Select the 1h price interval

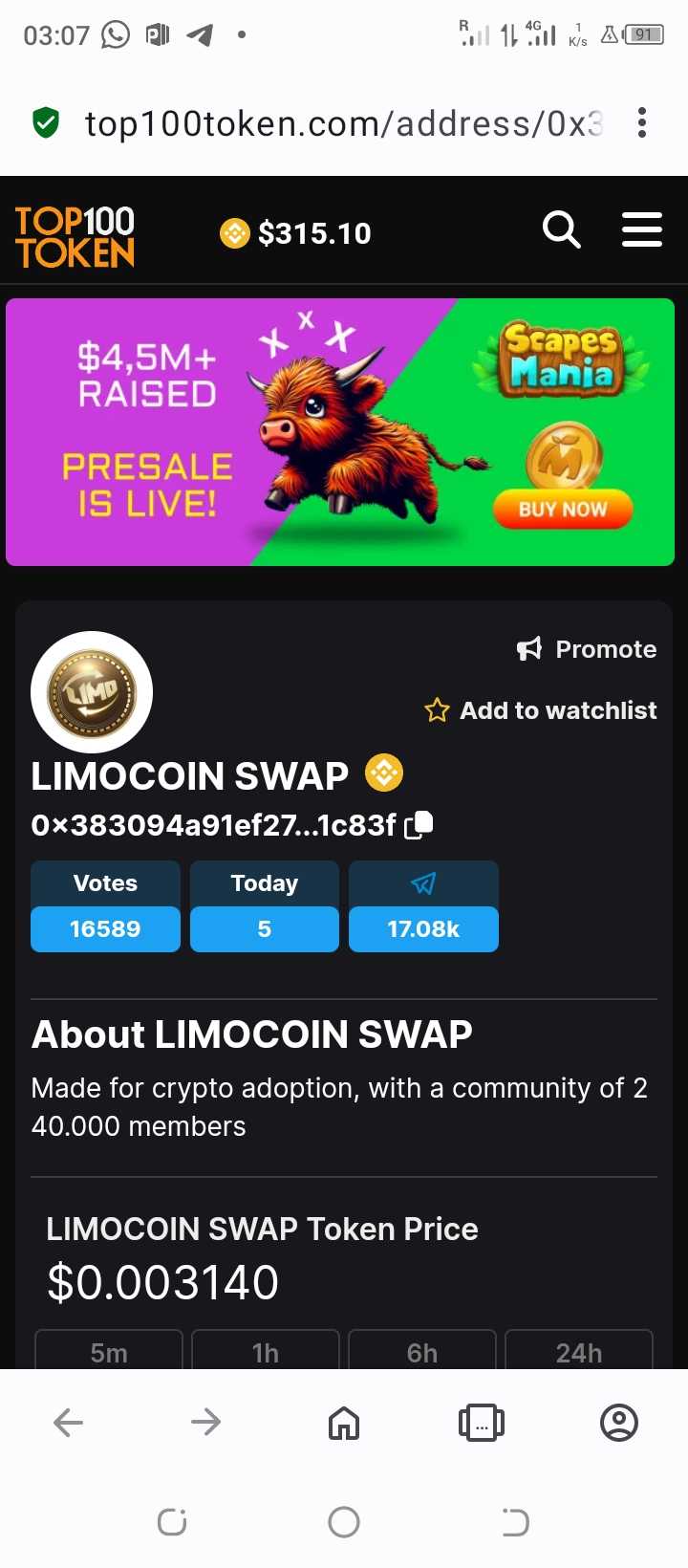[x=266, y=1351]
